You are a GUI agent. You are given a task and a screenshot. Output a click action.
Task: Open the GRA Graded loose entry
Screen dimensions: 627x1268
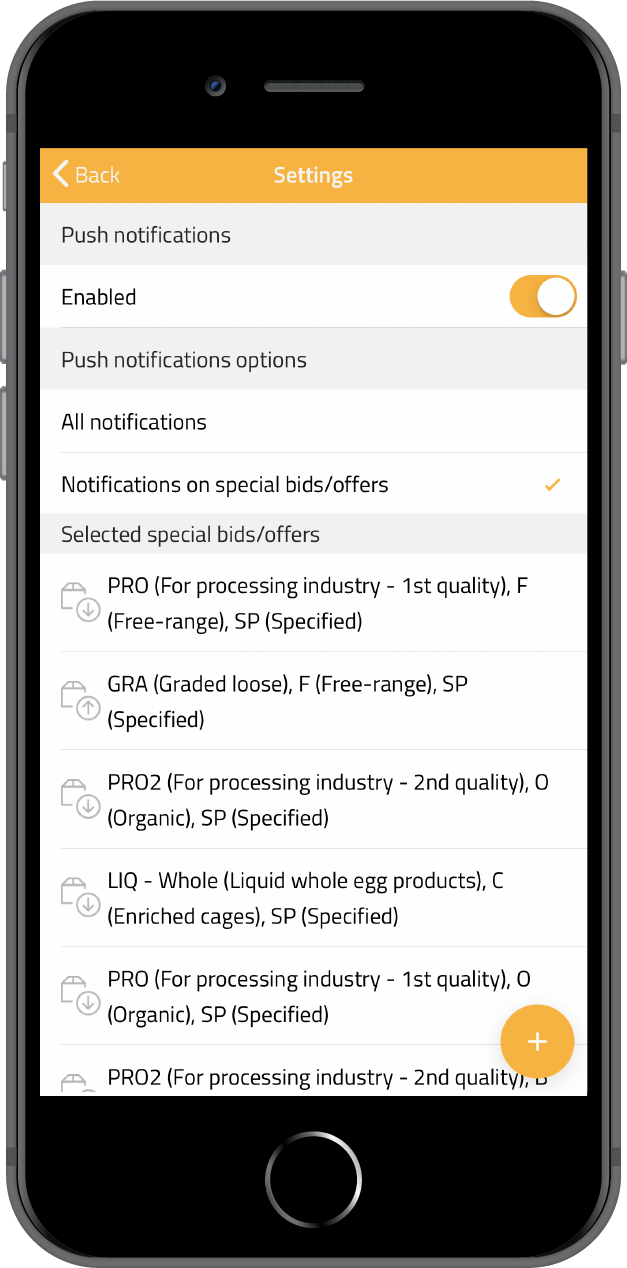coord(313,701)
